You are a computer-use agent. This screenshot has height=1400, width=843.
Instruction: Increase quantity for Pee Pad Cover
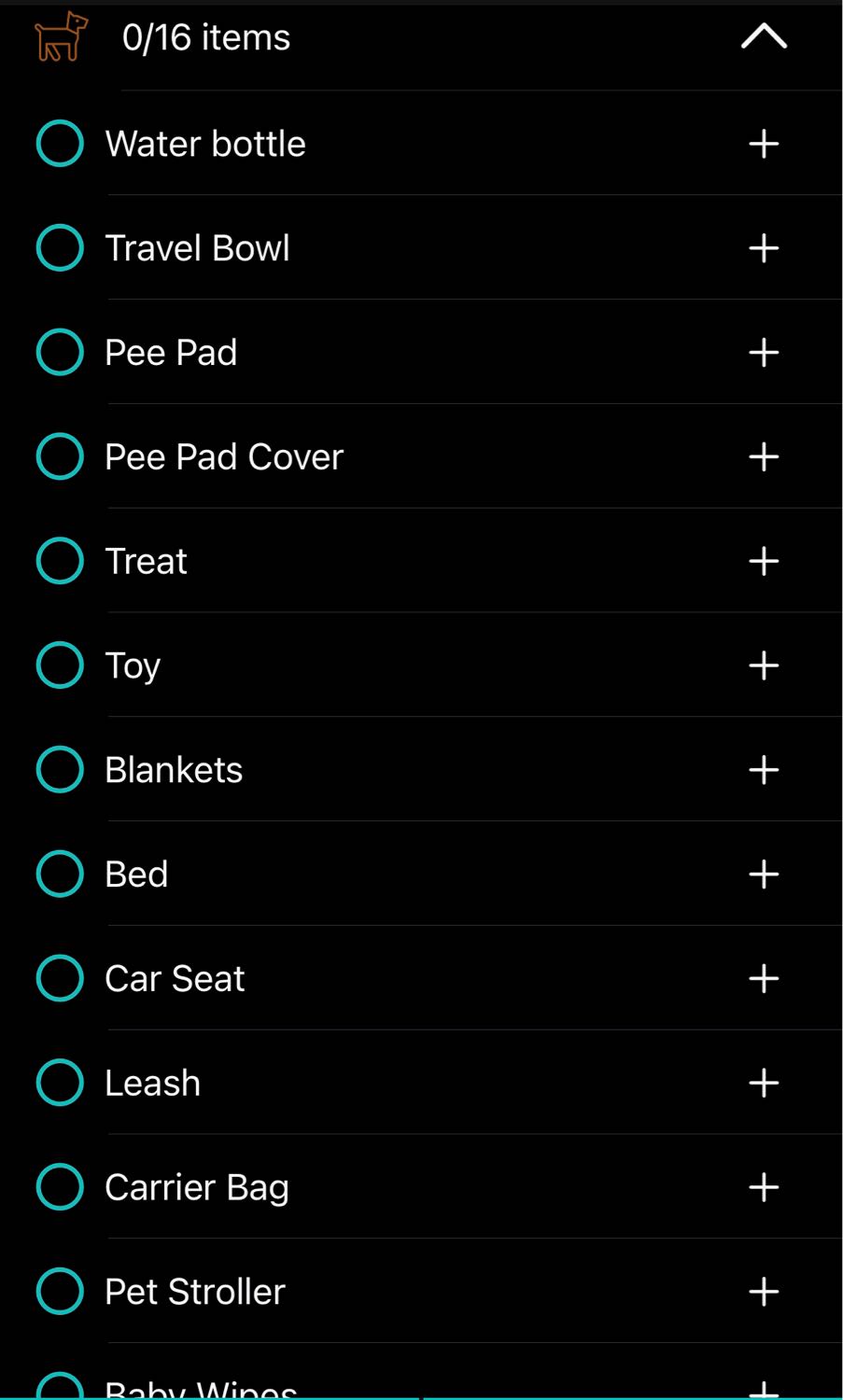(764, 457)
